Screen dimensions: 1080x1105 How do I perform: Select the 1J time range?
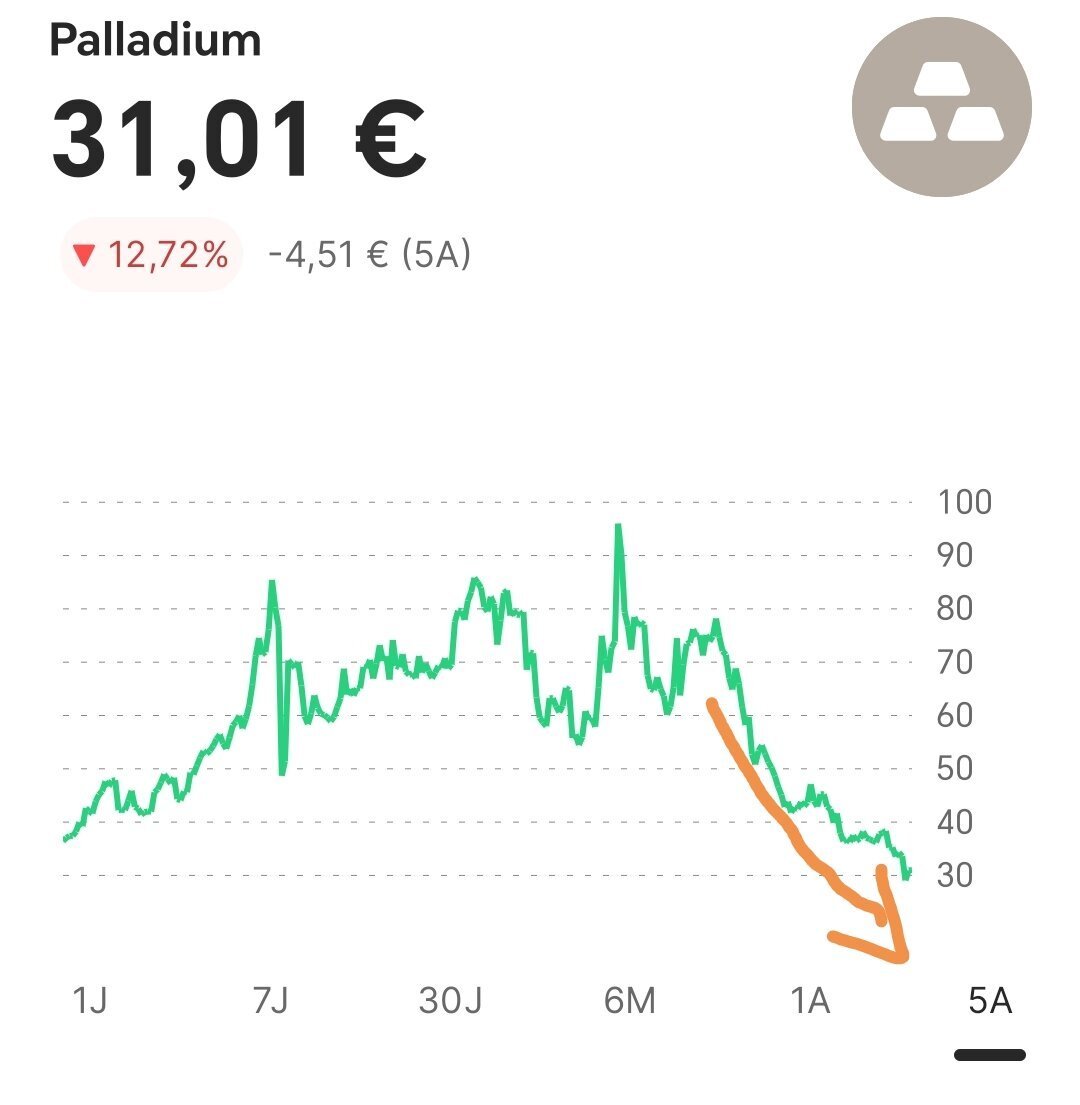(89, 1000)
